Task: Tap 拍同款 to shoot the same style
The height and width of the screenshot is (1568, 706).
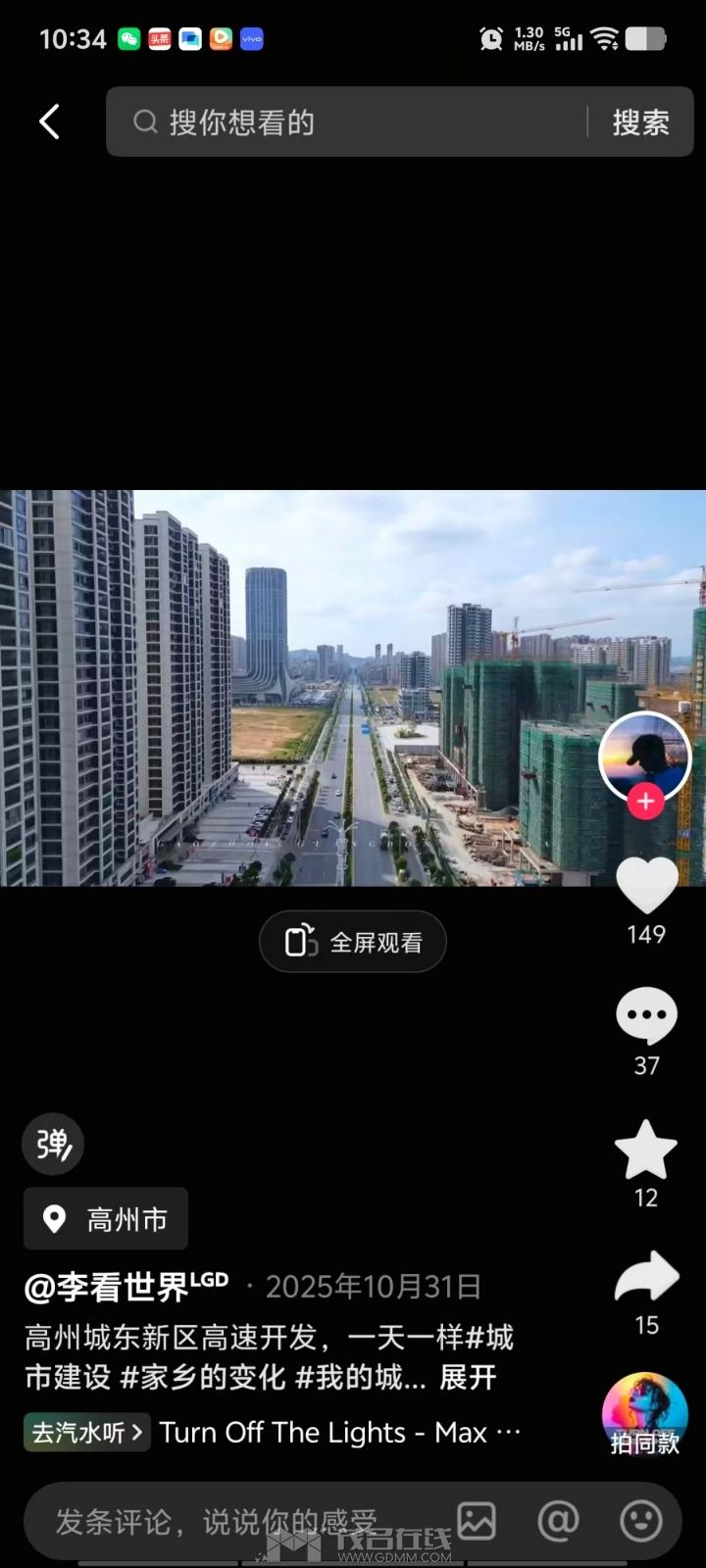Action: click(x=644, y=1414)
